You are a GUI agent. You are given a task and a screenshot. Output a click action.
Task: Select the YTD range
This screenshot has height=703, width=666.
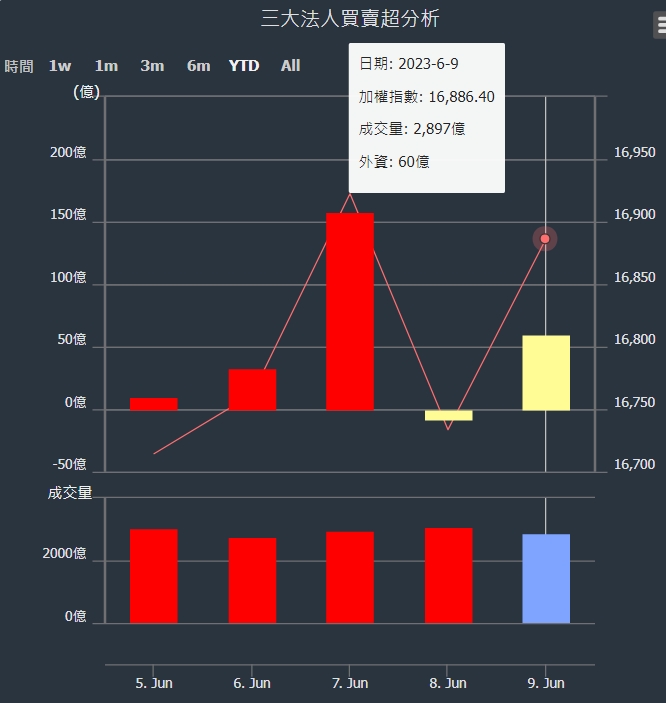[243, 66]
